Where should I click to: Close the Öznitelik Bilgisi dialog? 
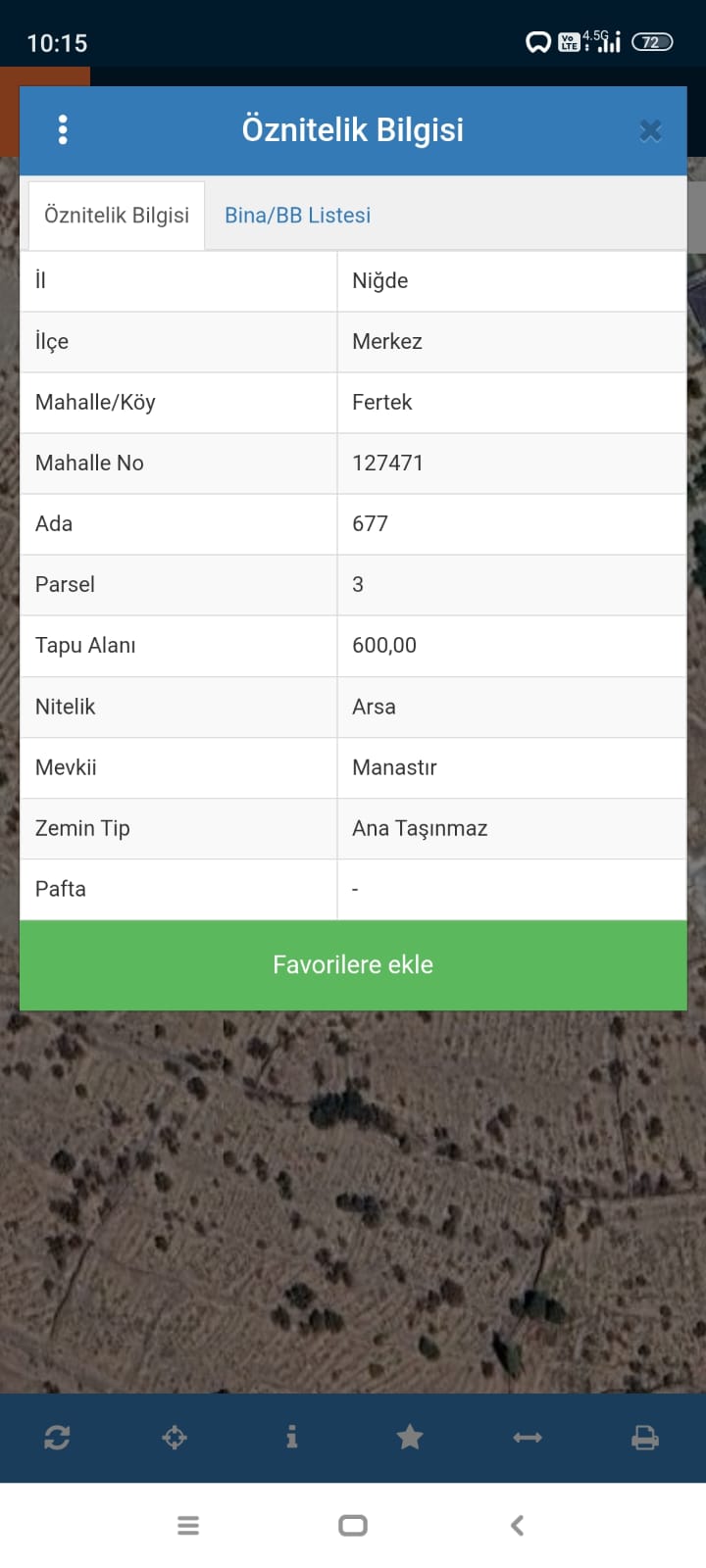650,131
